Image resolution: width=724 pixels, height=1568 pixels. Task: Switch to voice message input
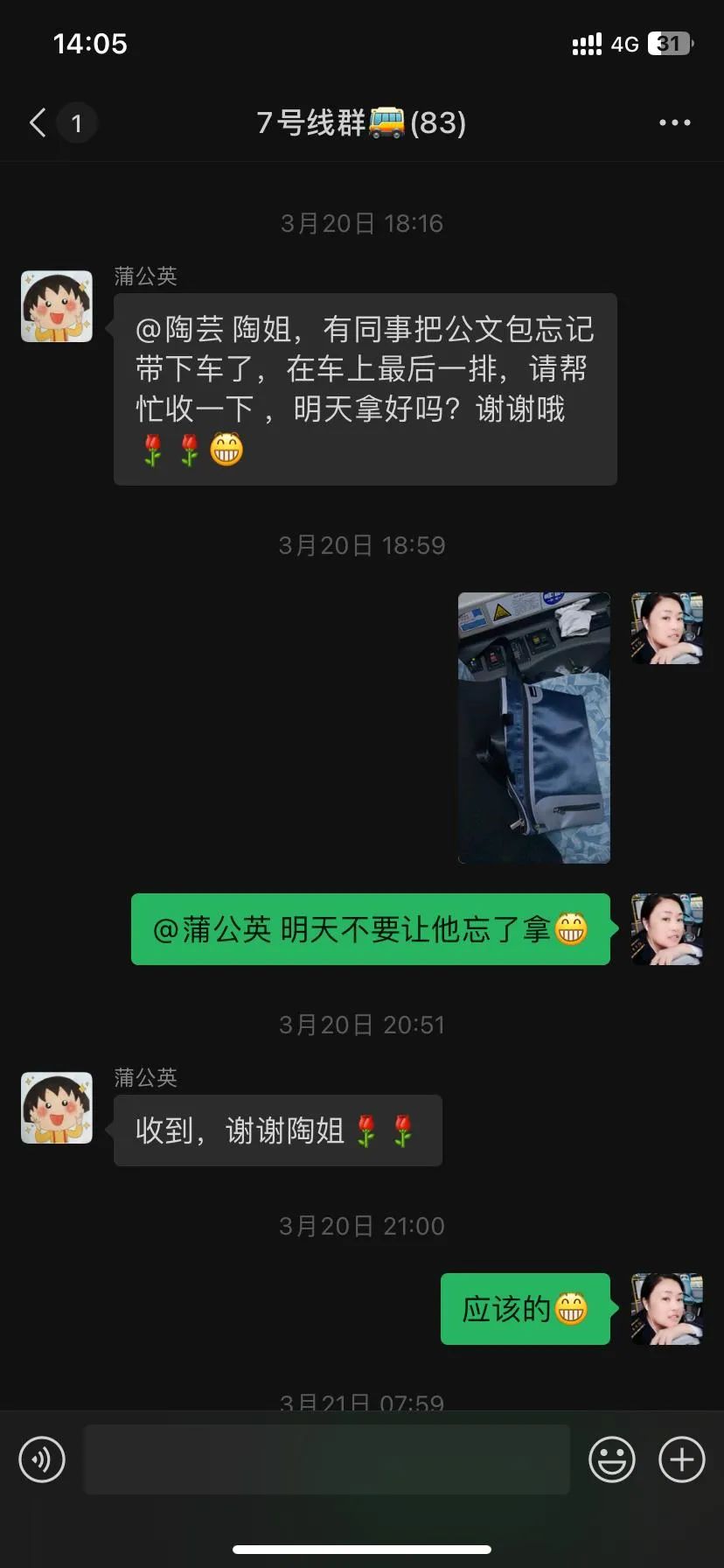(42, 1459)
